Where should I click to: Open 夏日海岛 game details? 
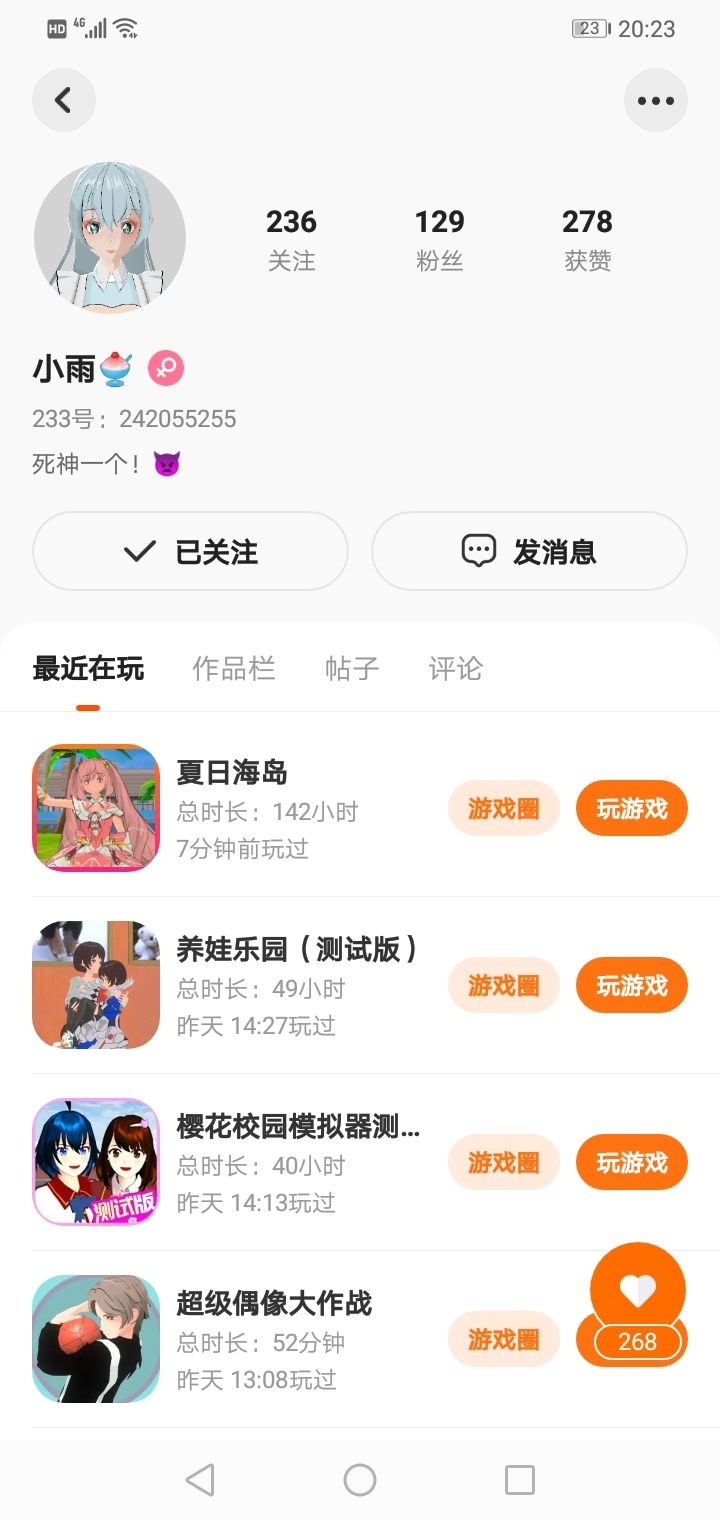pos(232,773)
